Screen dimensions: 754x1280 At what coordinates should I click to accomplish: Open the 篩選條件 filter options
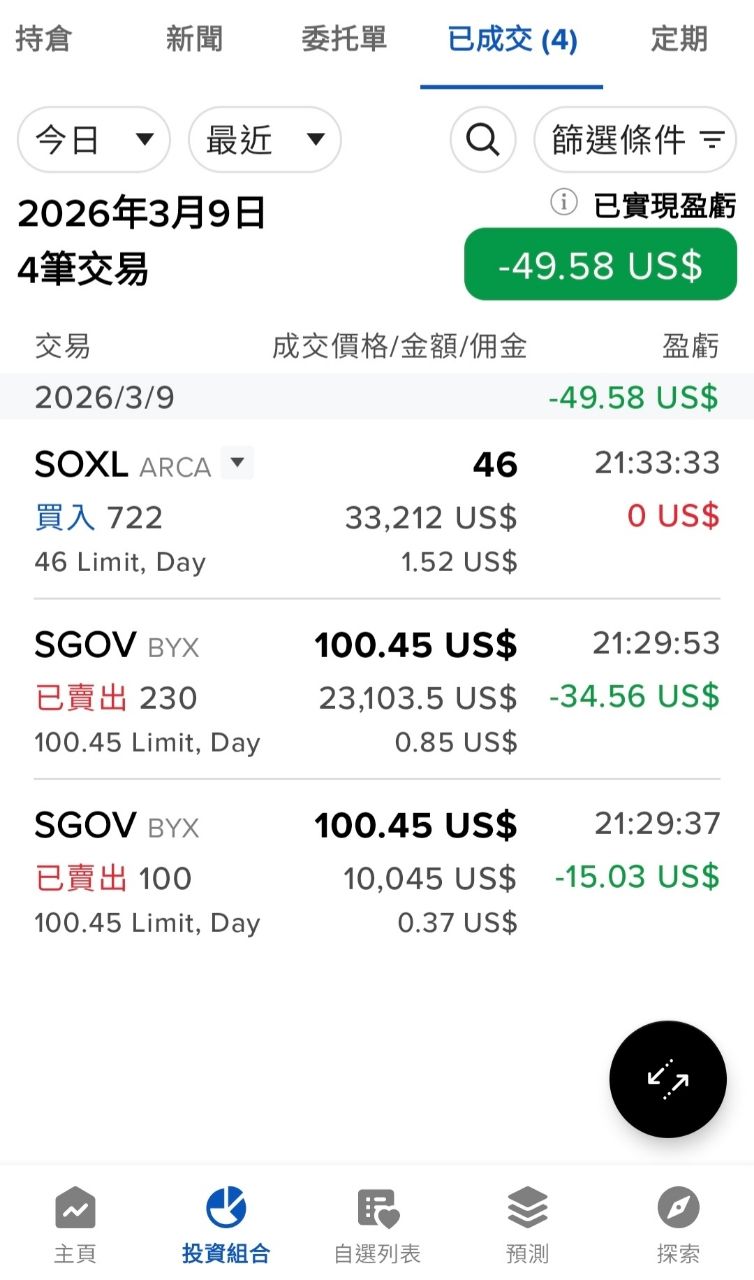635,140
